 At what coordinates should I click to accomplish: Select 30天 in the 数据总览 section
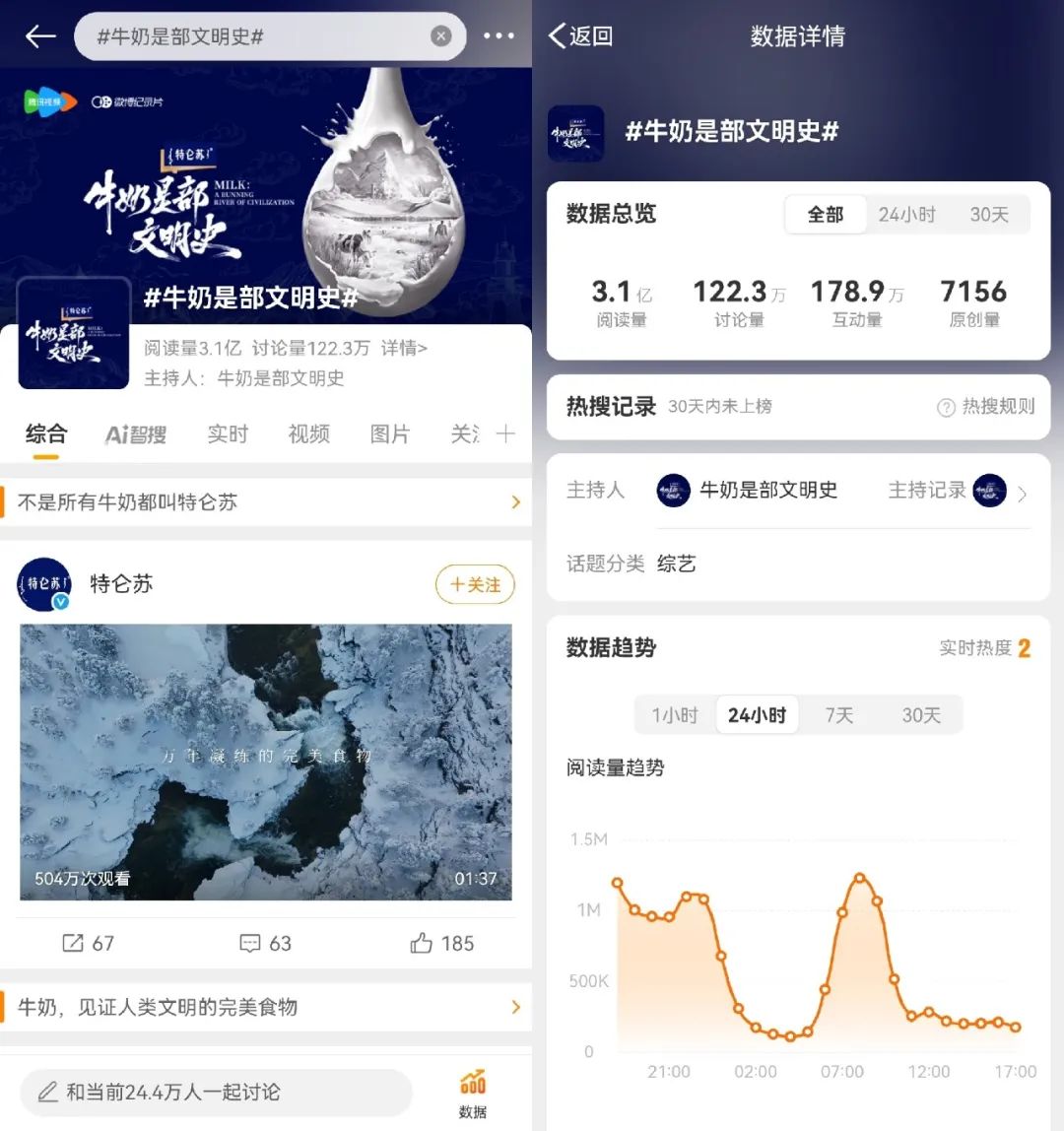[988, 214]
